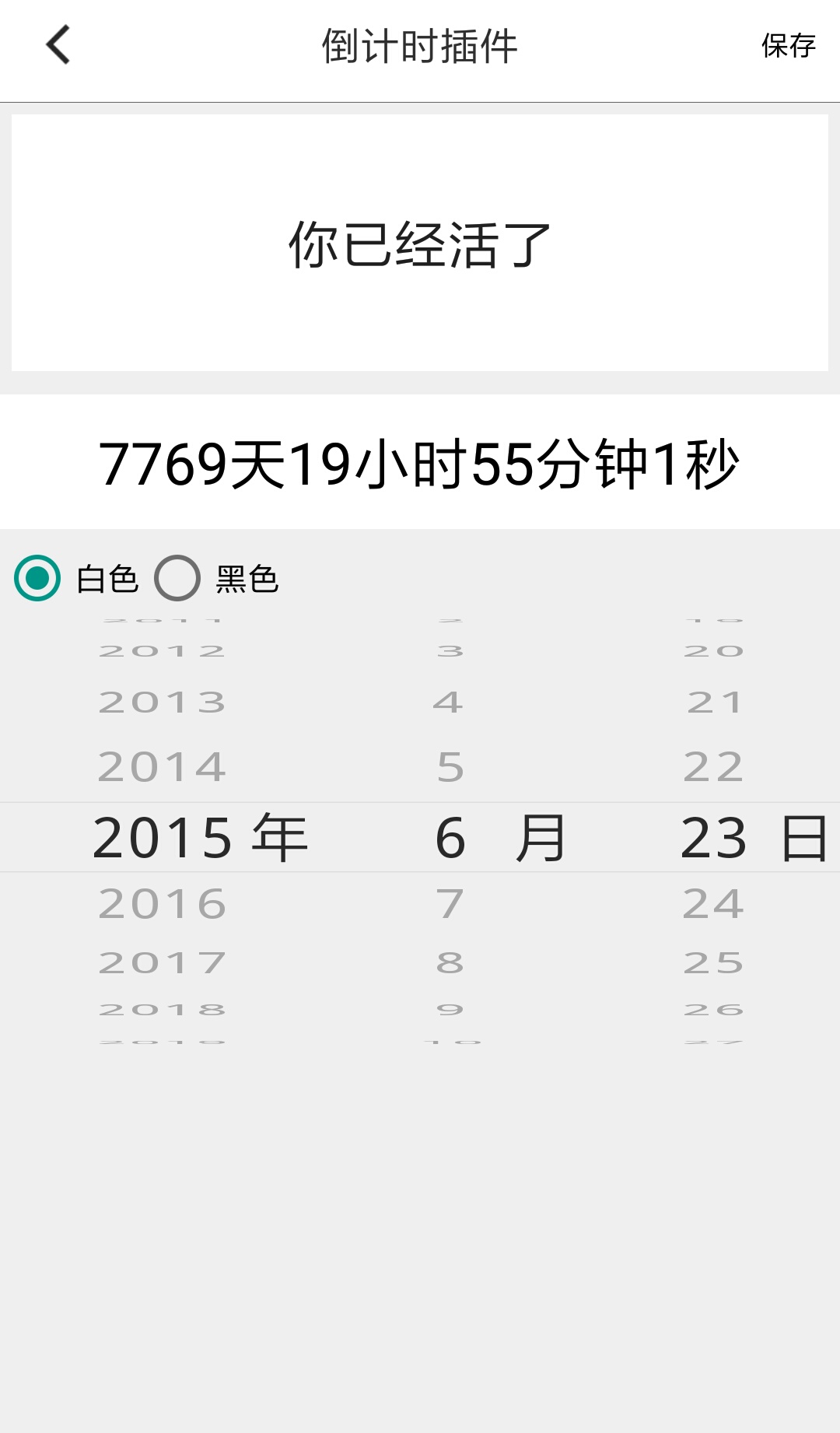Pick year 2014 in the date picker
Screen dimensions: 840x1433
(163, 767)
